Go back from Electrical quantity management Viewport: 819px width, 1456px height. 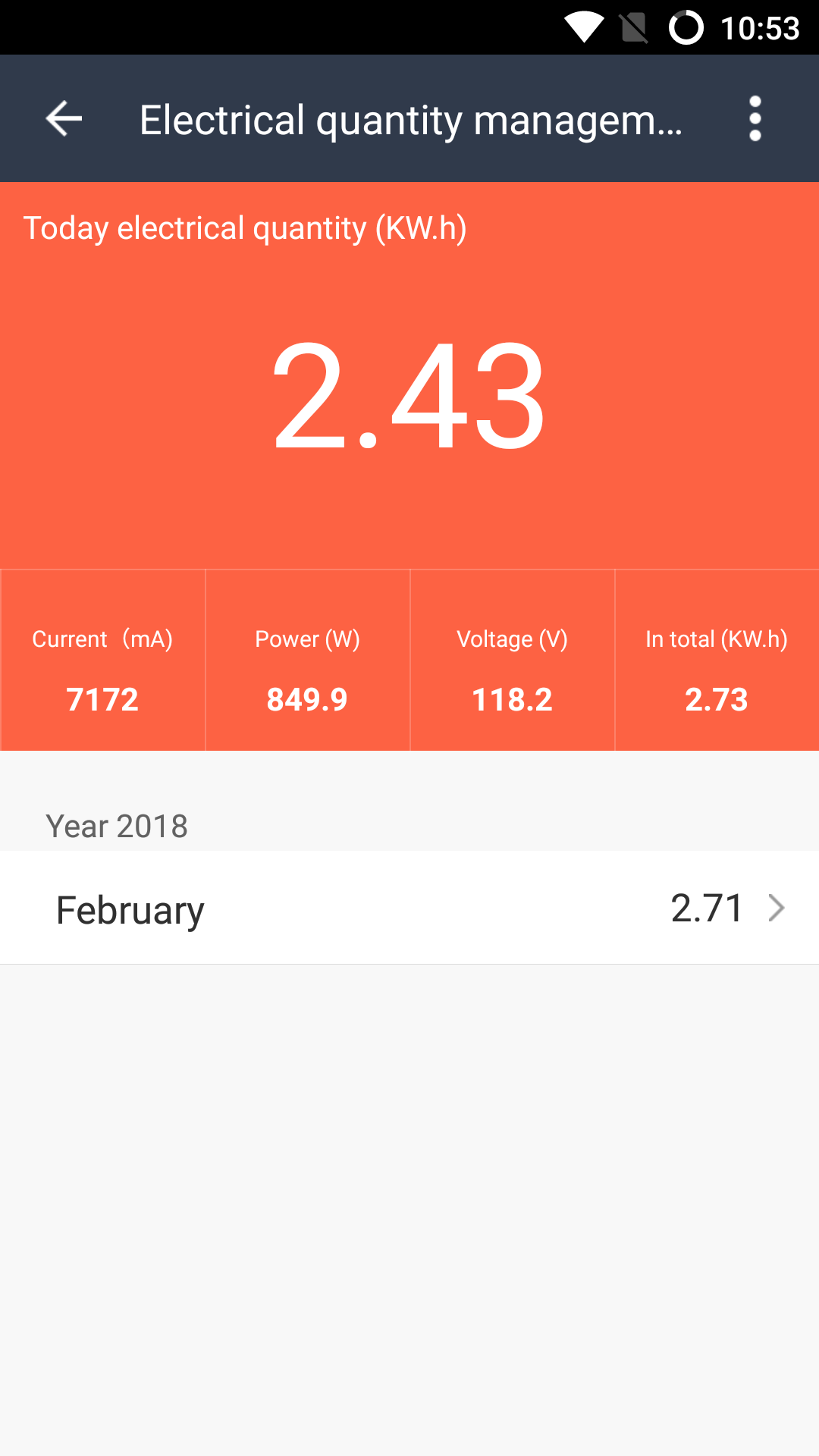point(64,119)
